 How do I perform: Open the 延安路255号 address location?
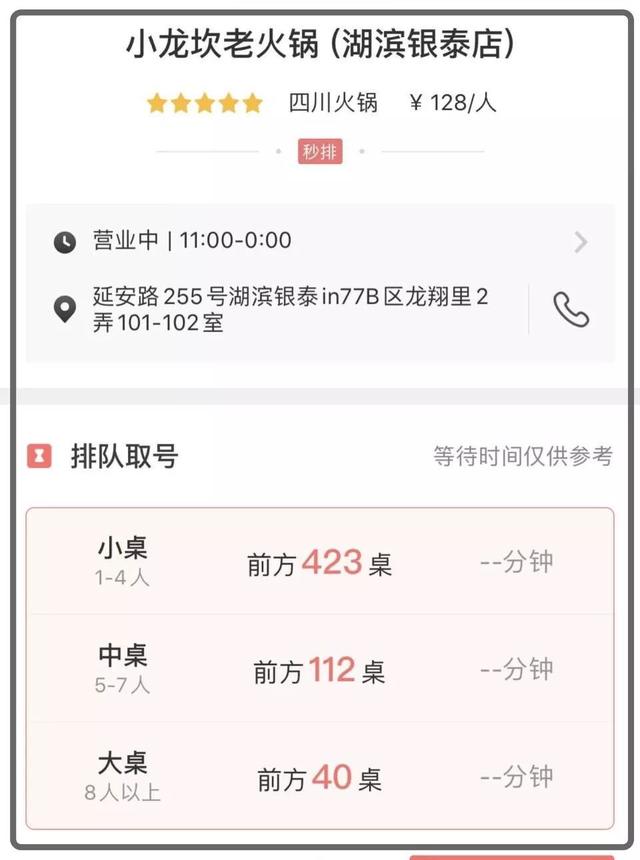click(290, 310)
